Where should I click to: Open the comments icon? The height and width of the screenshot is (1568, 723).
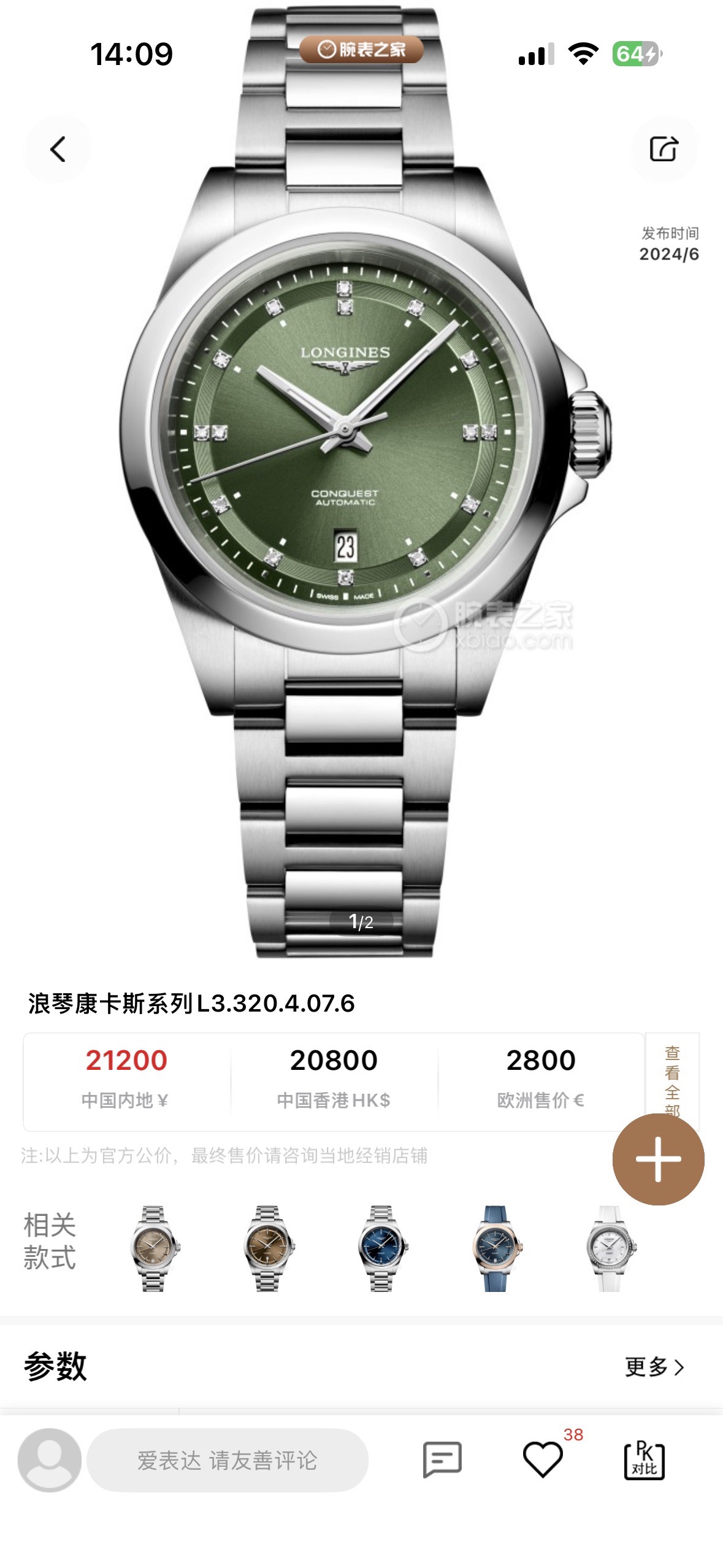442,1460
